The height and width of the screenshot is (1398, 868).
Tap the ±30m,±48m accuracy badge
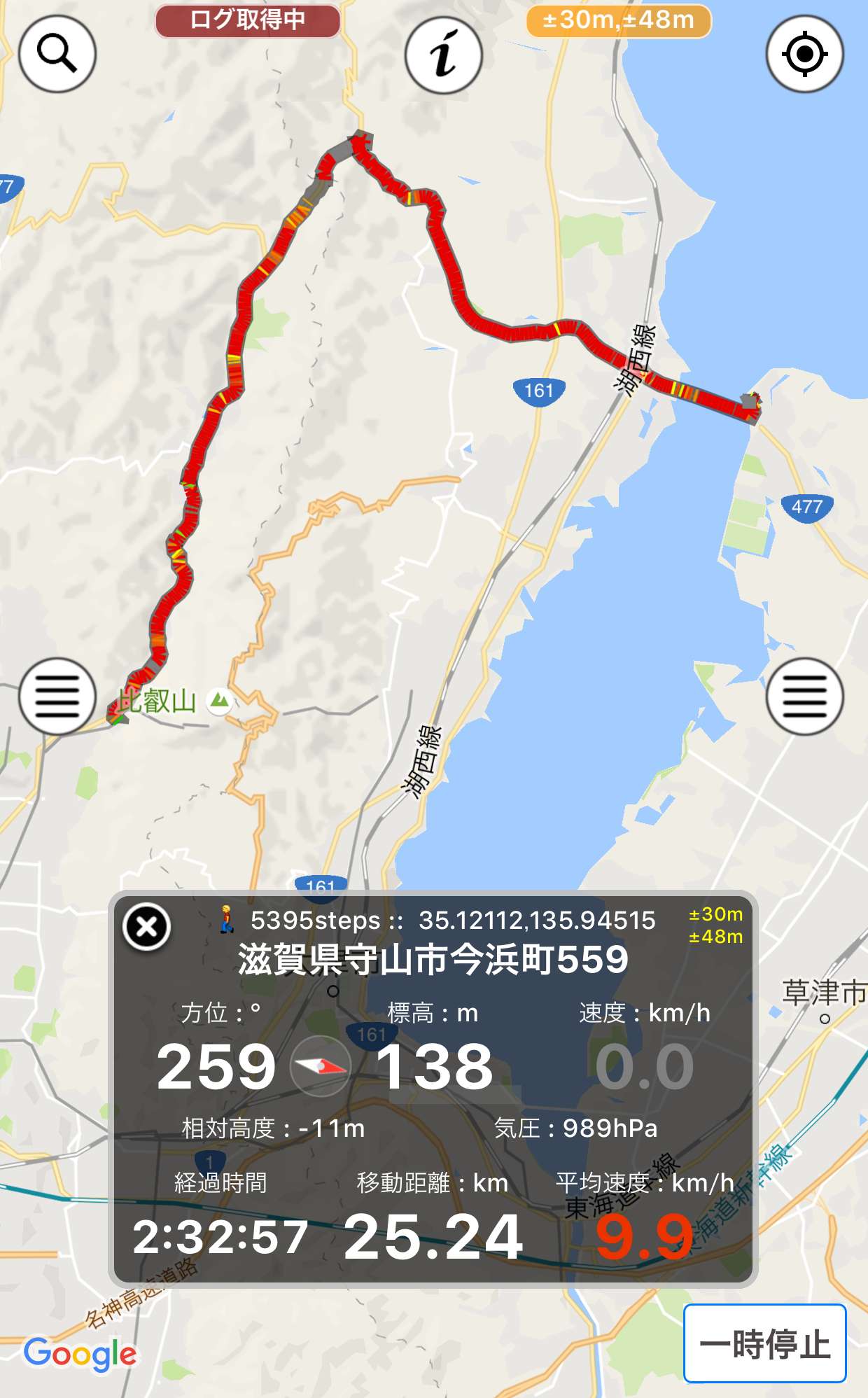pos(619,20)
